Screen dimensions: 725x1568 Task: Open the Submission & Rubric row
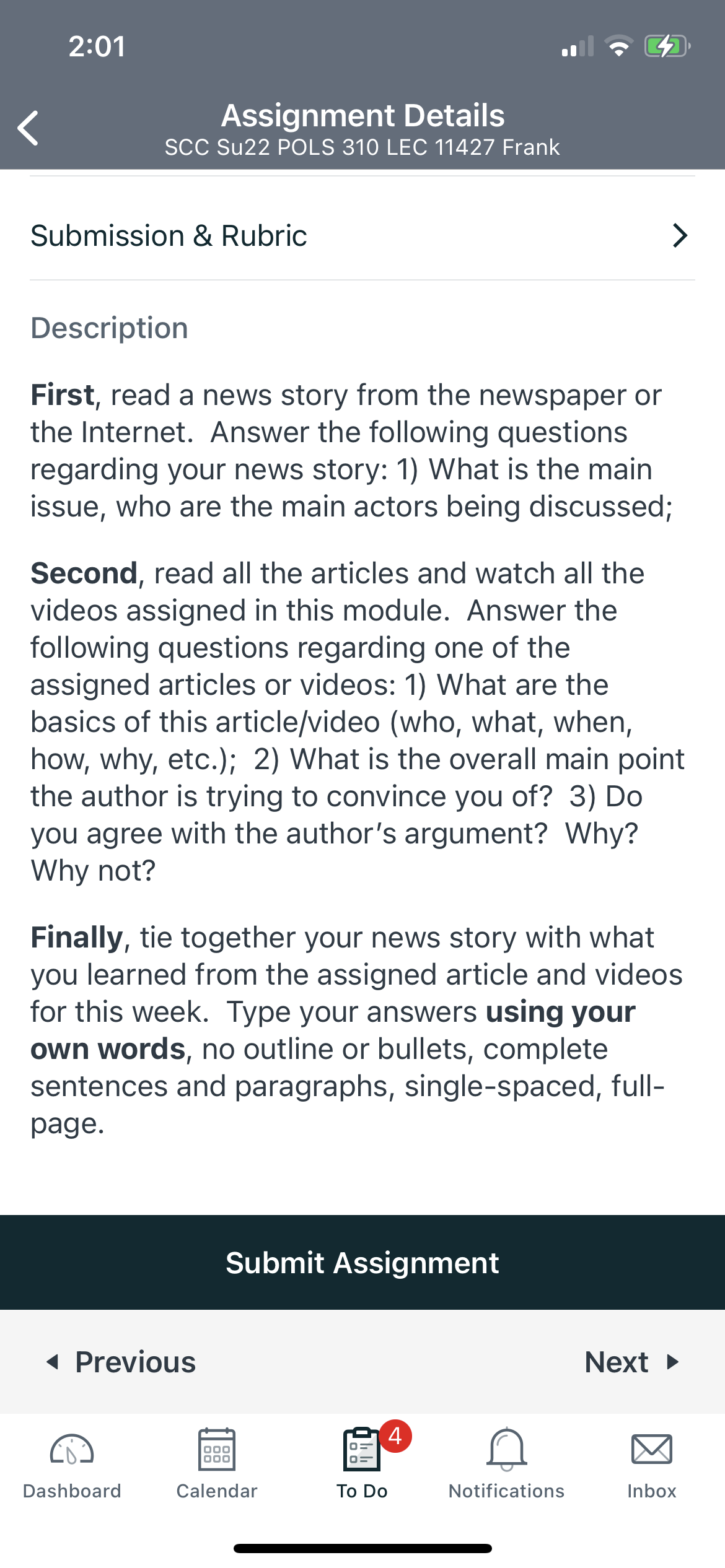point(362,236)
